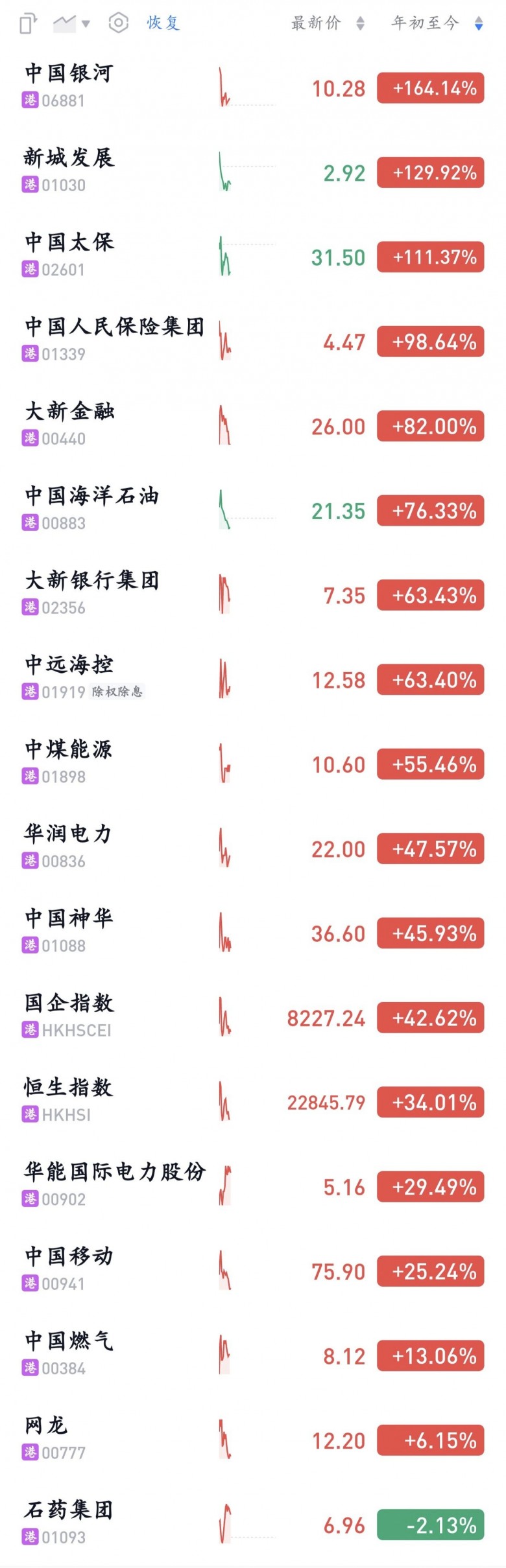Sort the list by 最新价
Image resolution: width=506 pixels, height=1568 pixels.
(326, 23)
